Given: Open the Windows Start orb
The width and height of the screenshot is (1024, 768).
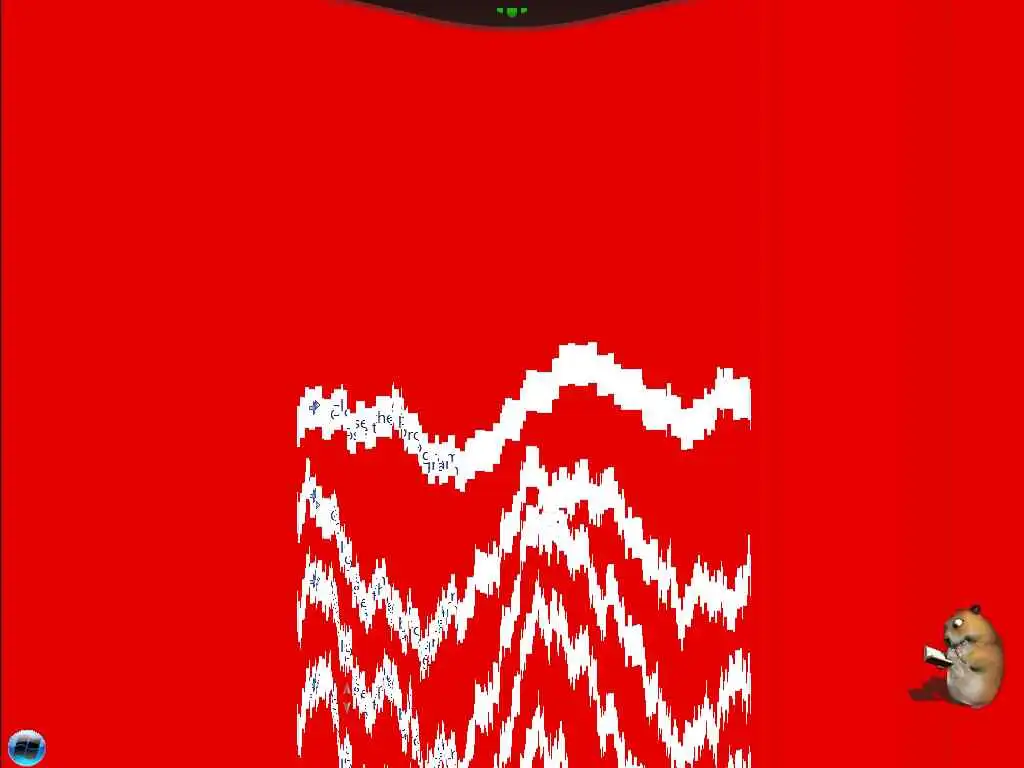Looking at the screenshot, I should (x=26, y=747).
